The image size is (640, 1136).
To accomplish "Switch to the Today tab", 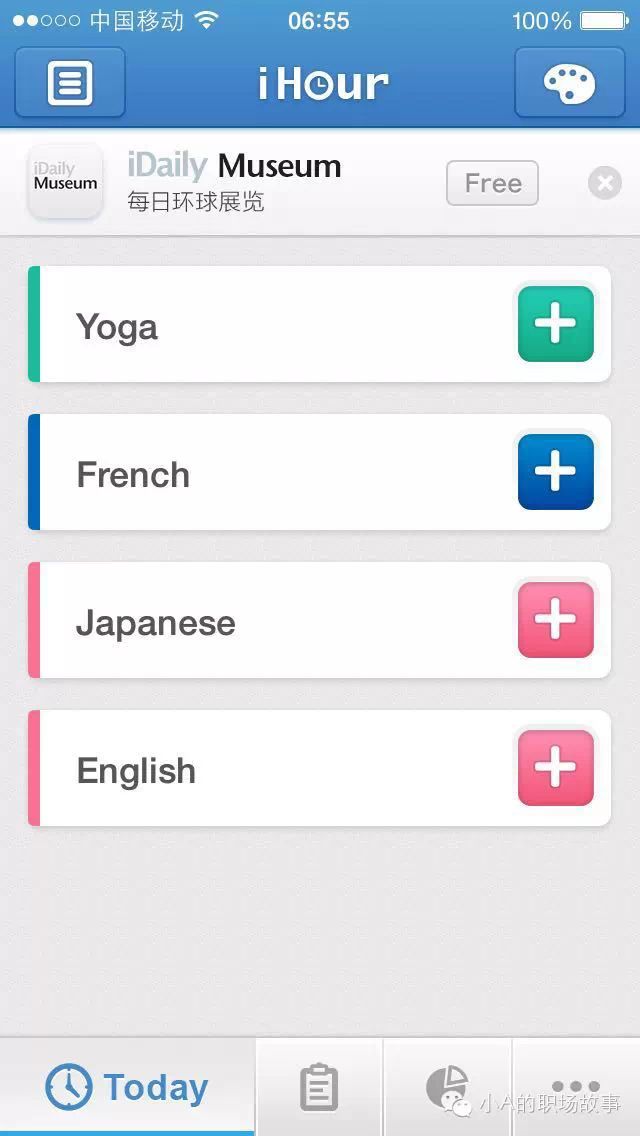I will click(x=127, y=1087).
